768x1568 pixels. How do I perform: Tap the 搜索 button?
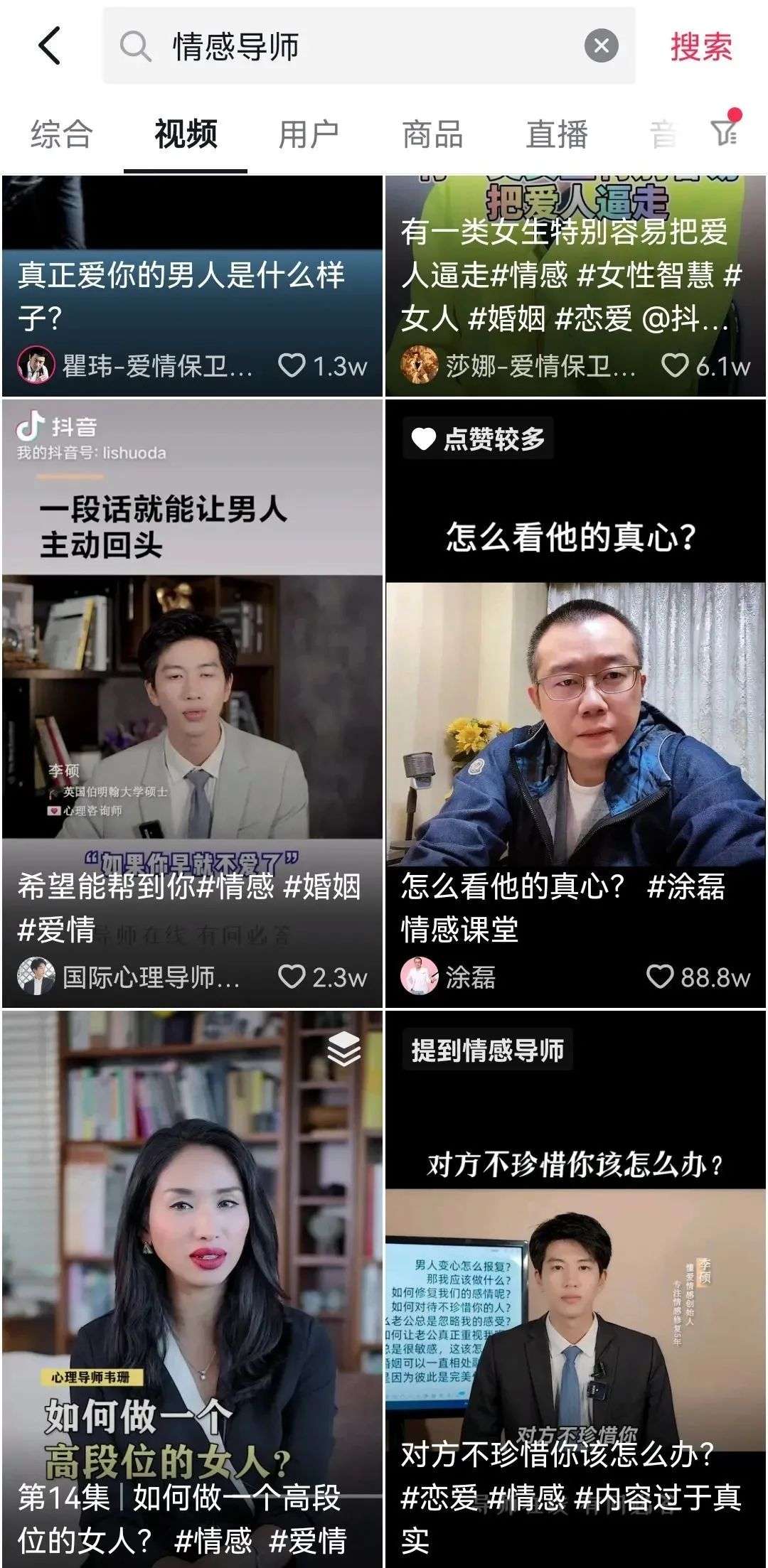pyautogui.click(x=700, y=46)
